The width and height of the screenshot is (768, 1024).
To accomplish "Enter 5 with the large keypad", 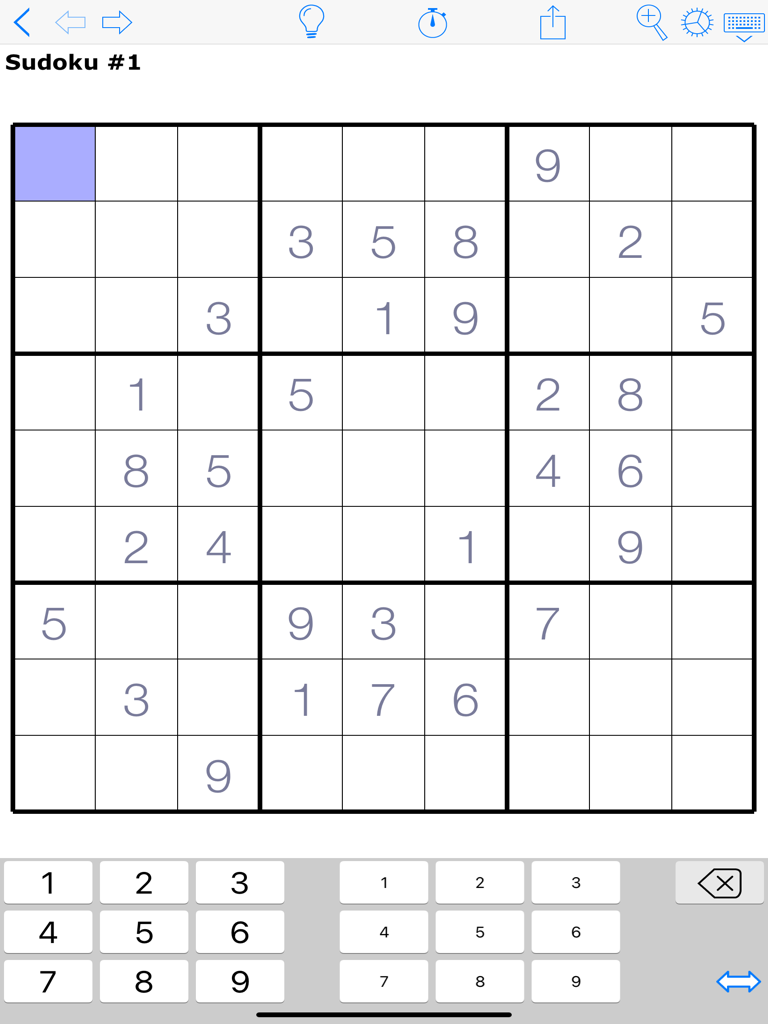I will point(144,932).
